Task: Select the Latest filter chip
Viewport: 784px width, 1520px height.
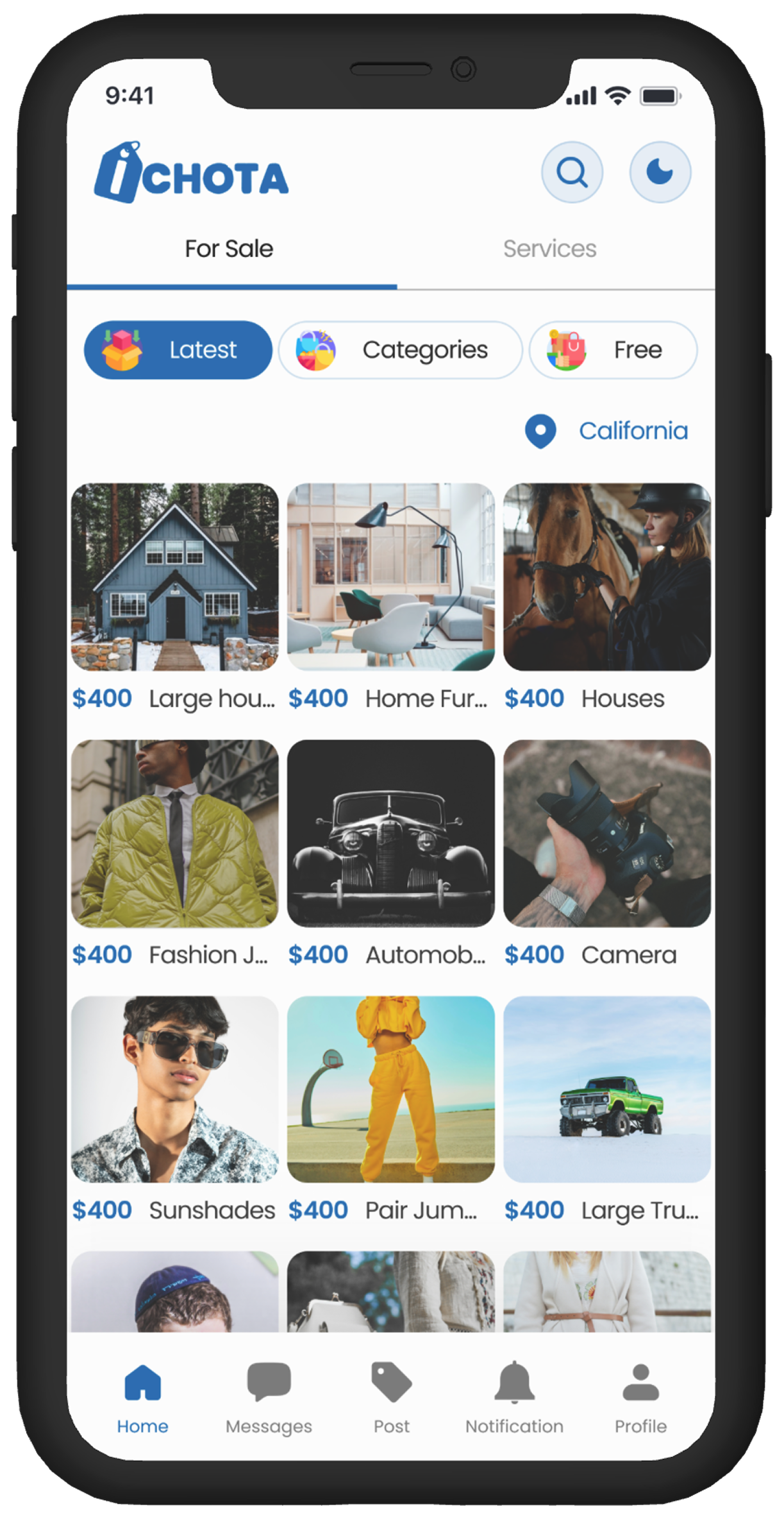Action: pos(178,350)
